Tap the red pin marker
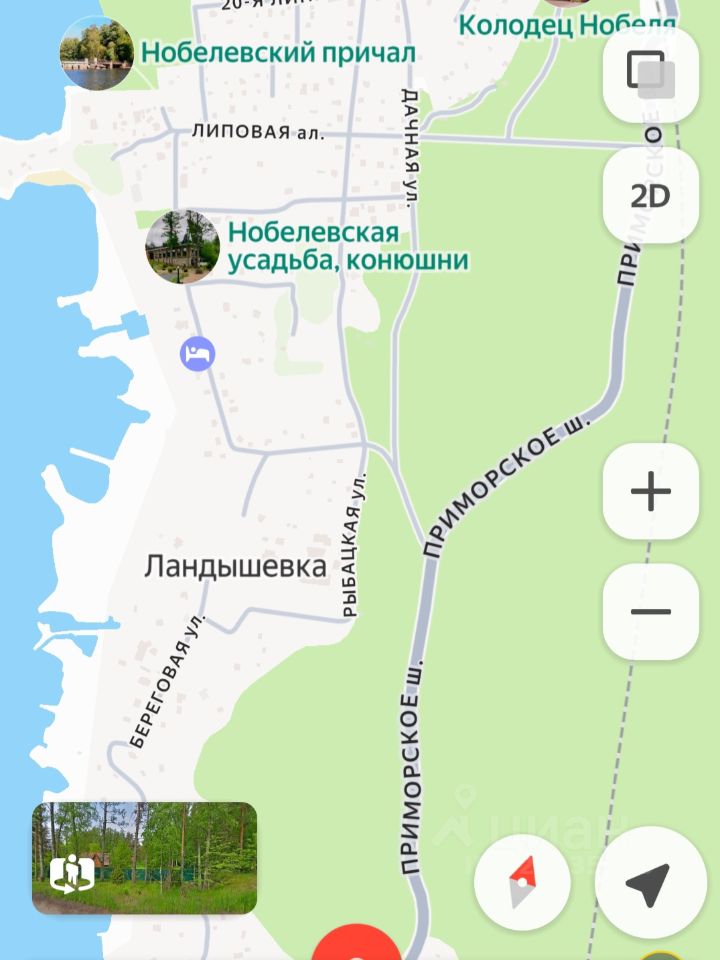 tap(357, 945)
